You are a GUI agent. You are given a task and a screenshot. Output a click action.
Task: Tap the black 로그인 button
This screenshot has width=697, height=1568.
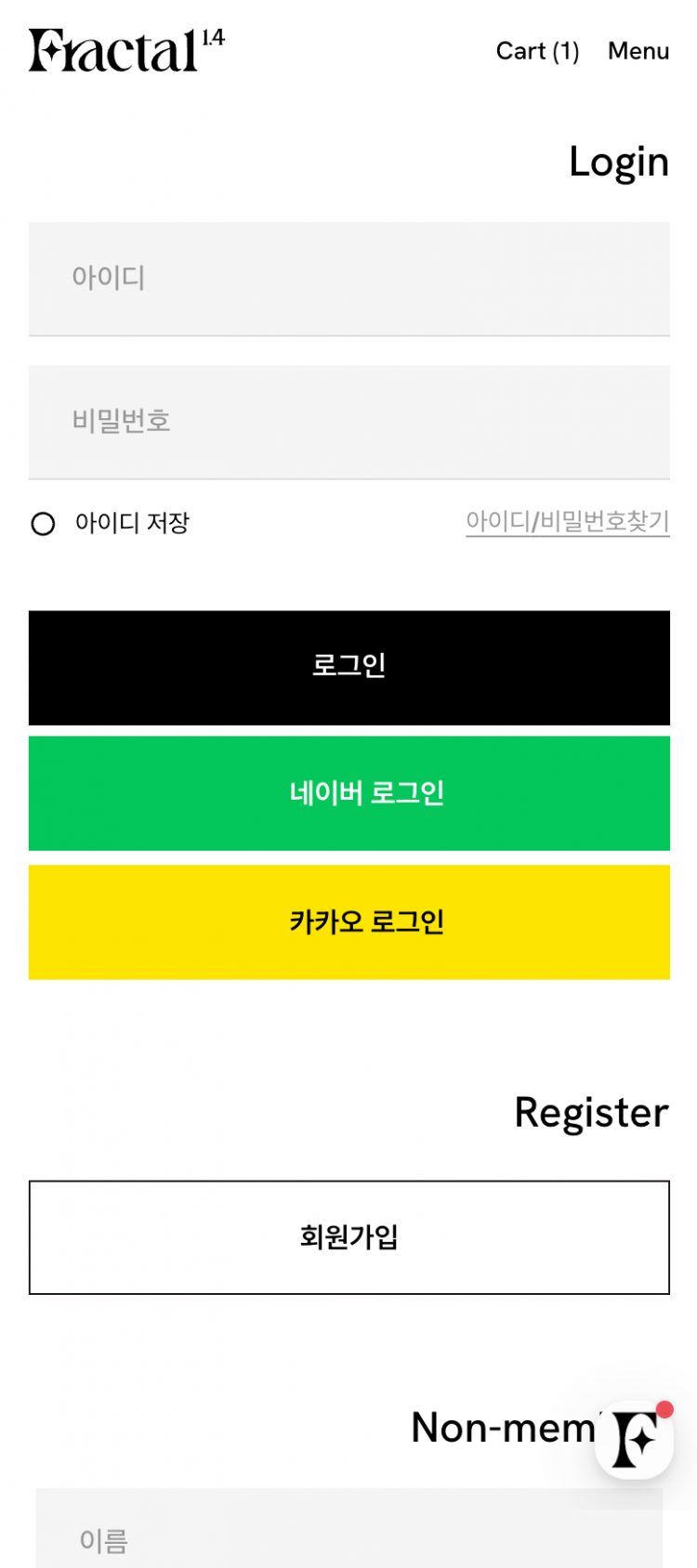pos(348,667)
